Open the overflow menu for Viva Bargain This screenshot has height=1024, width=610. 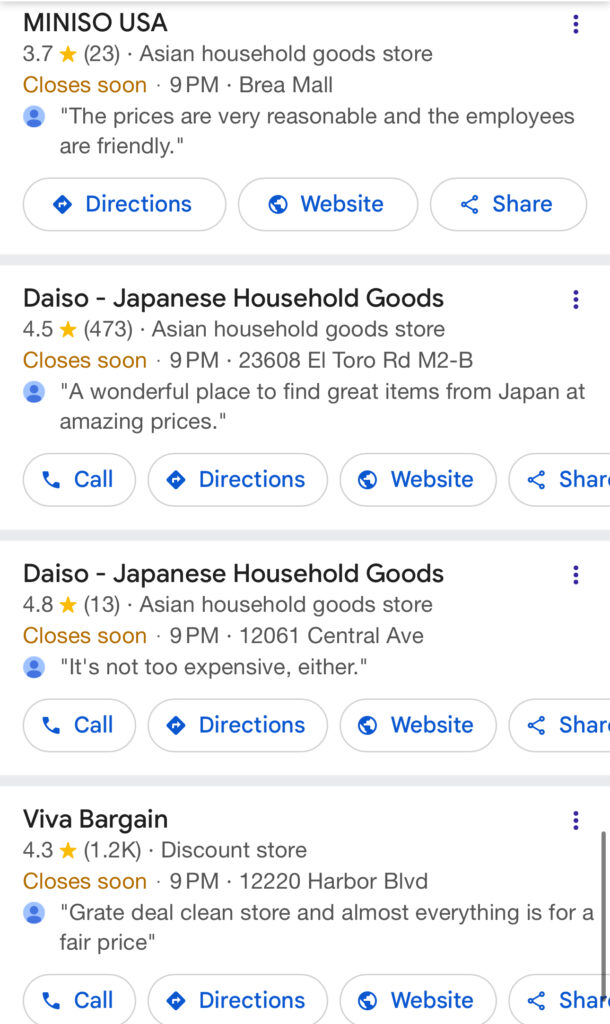click(575, 821)
